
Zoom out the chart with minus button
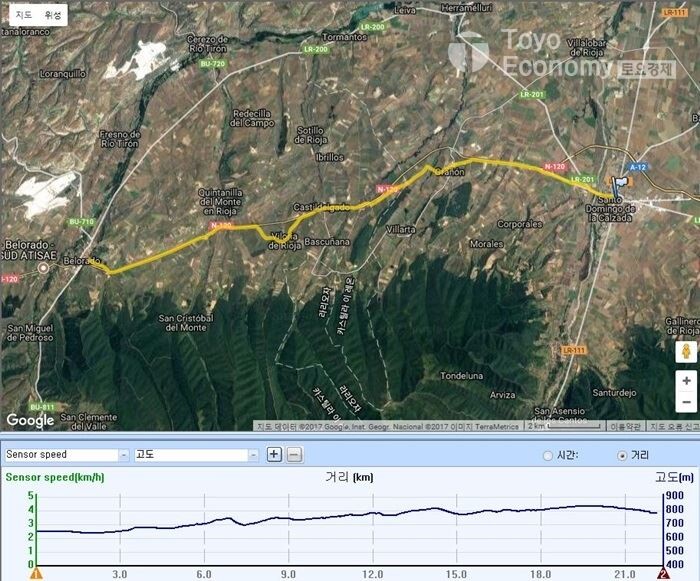coord(294,454)
